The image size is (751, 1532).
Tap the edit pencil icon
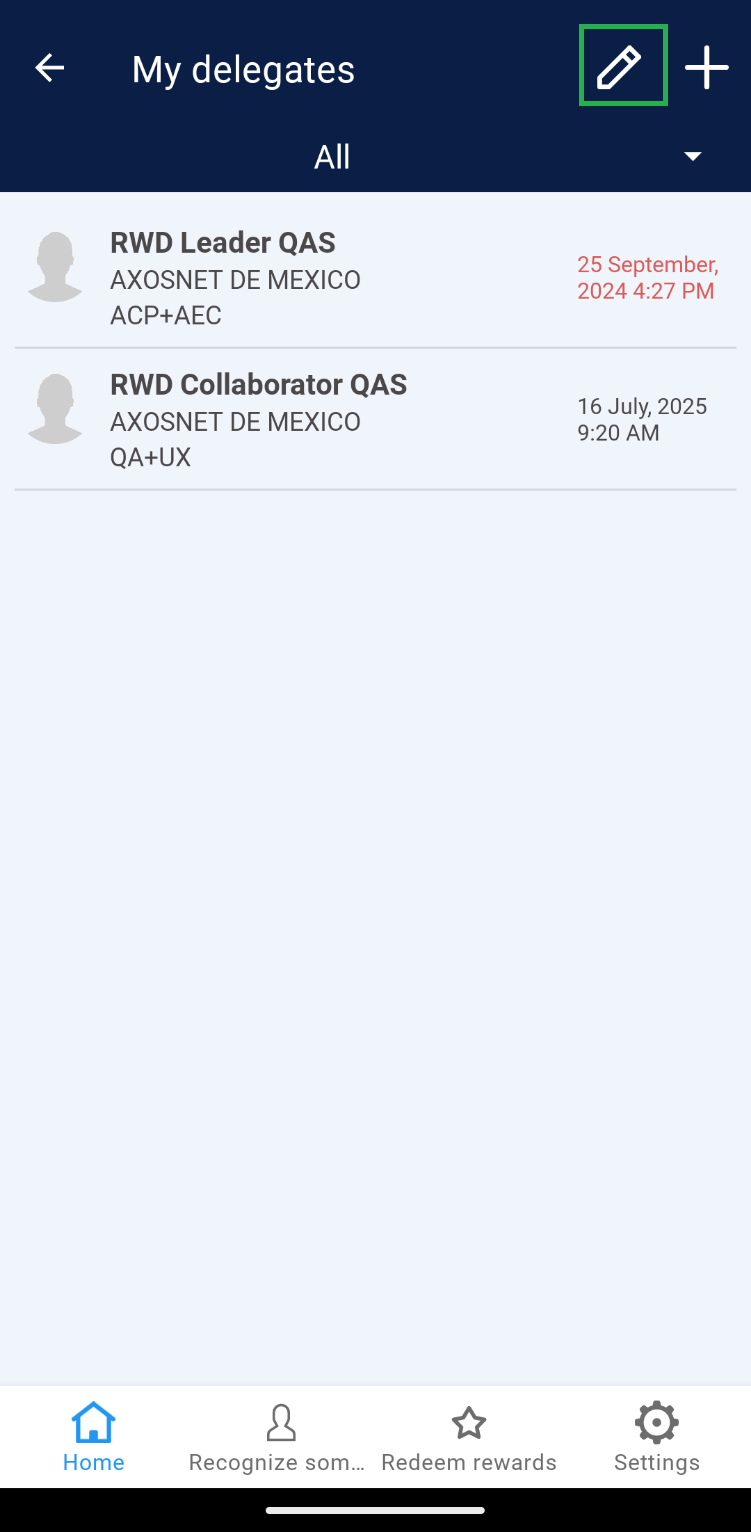(622, 67)
